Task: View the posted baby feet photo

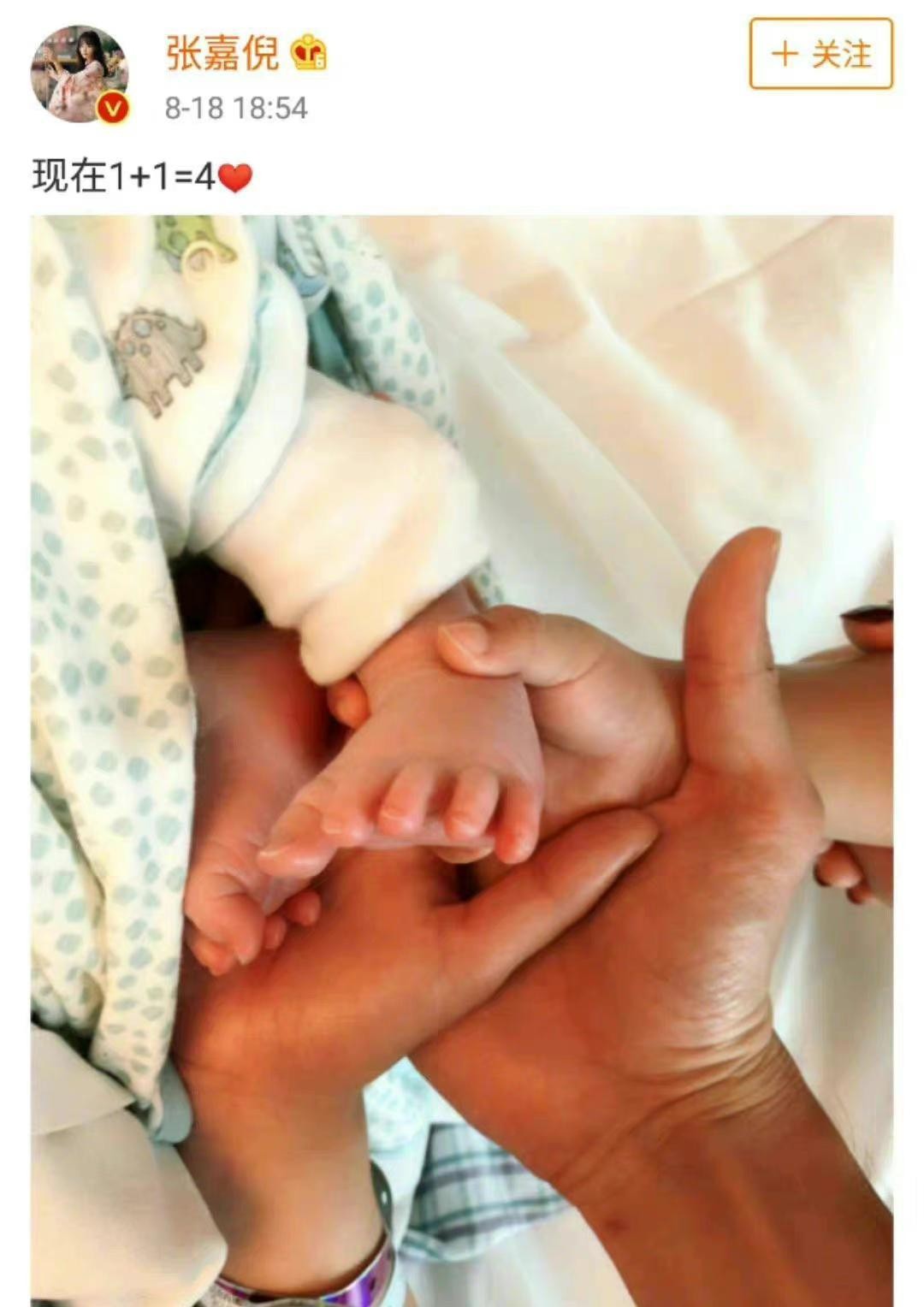Action: 462,760
